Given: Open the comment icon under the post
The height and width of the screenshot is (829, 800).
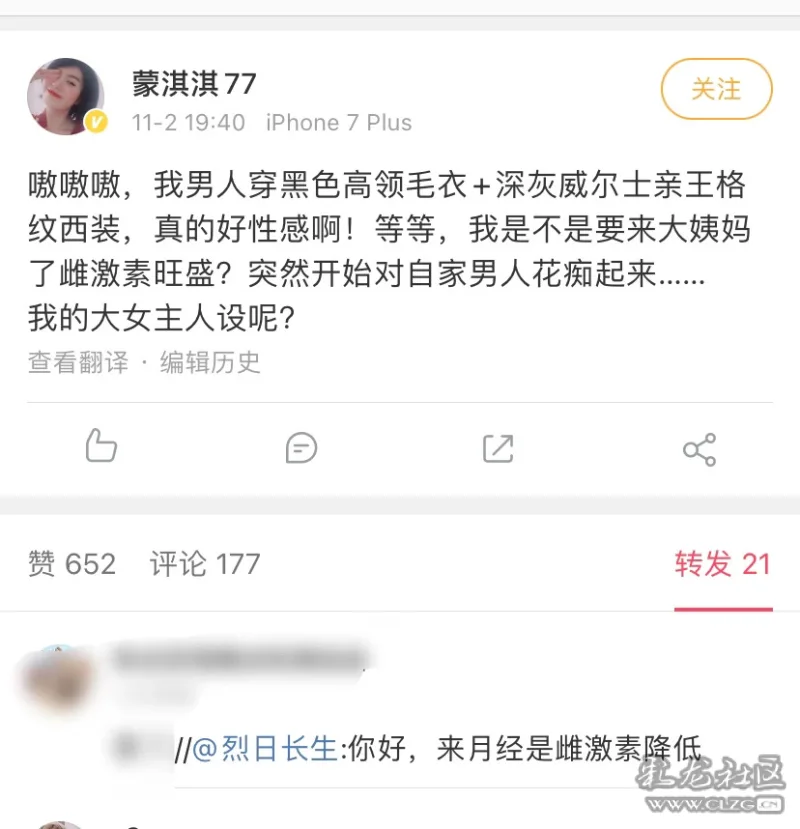Looking at the screenshot, I should [301, 447].
